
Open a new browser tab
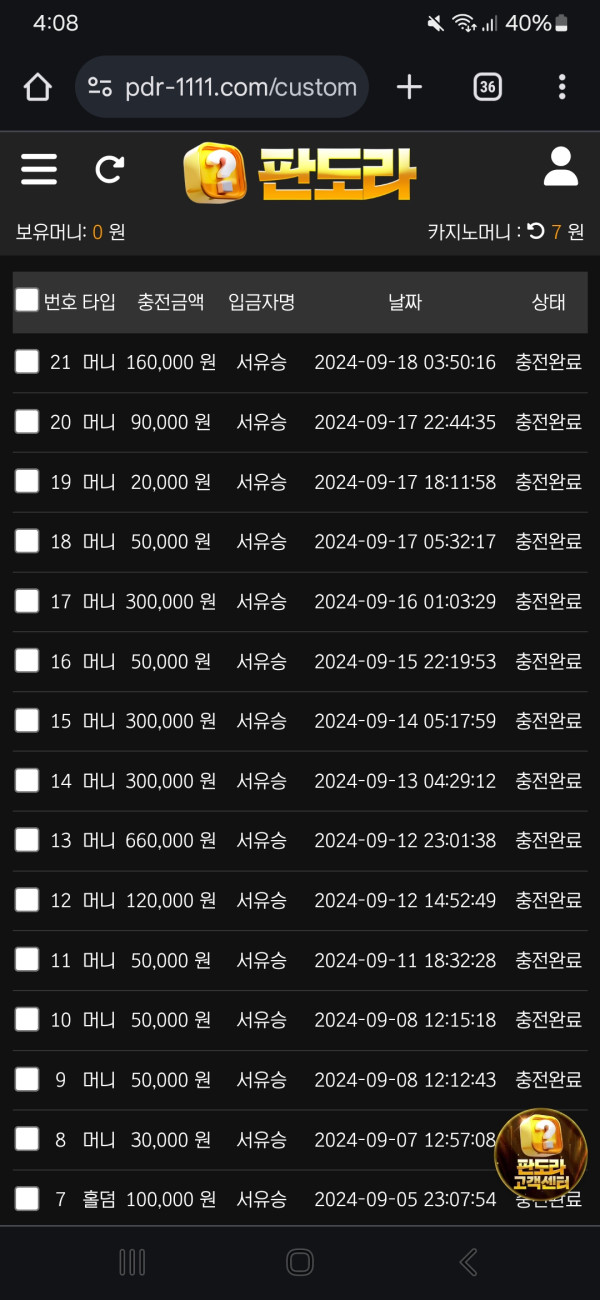(x=409, y=87)
